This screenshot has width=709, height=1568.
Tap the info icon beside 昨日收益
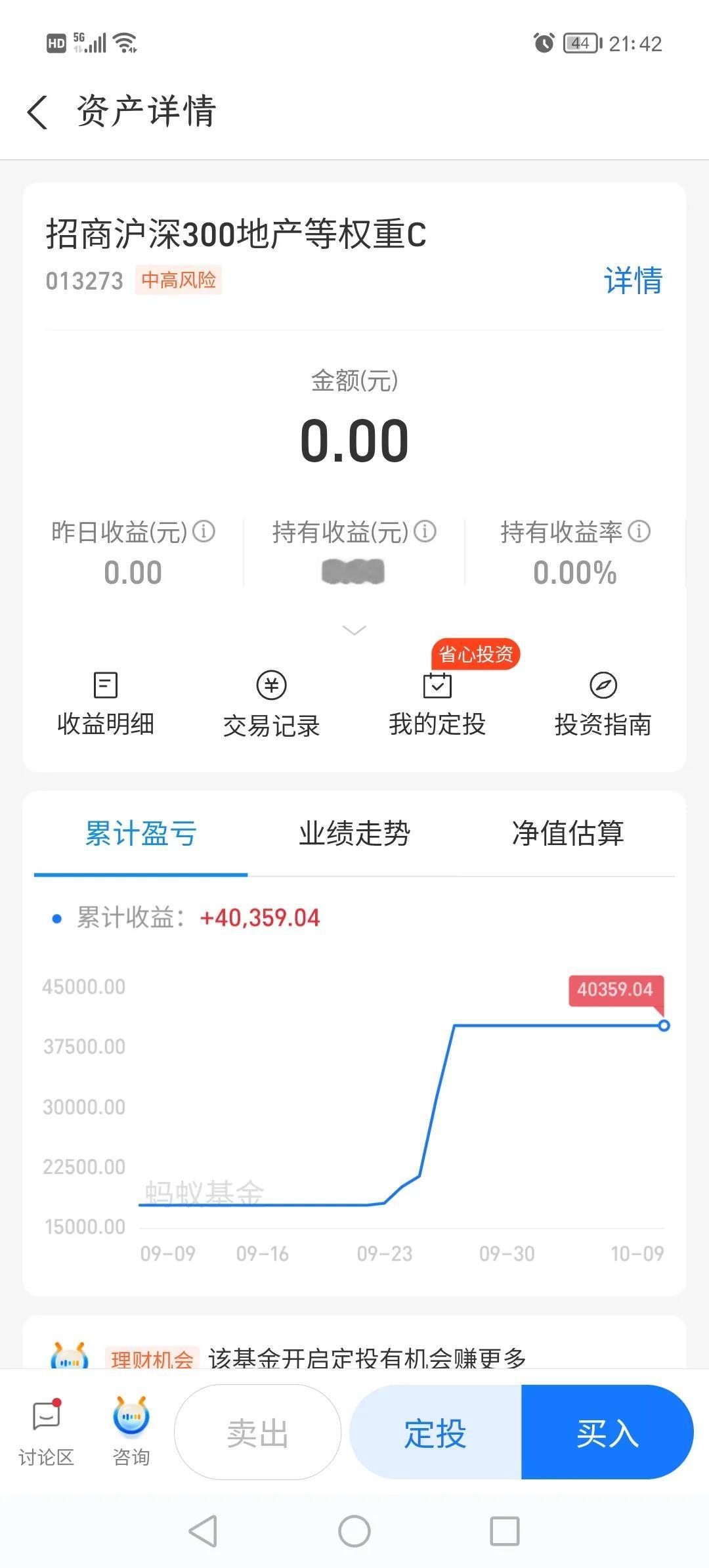(204, 531)
